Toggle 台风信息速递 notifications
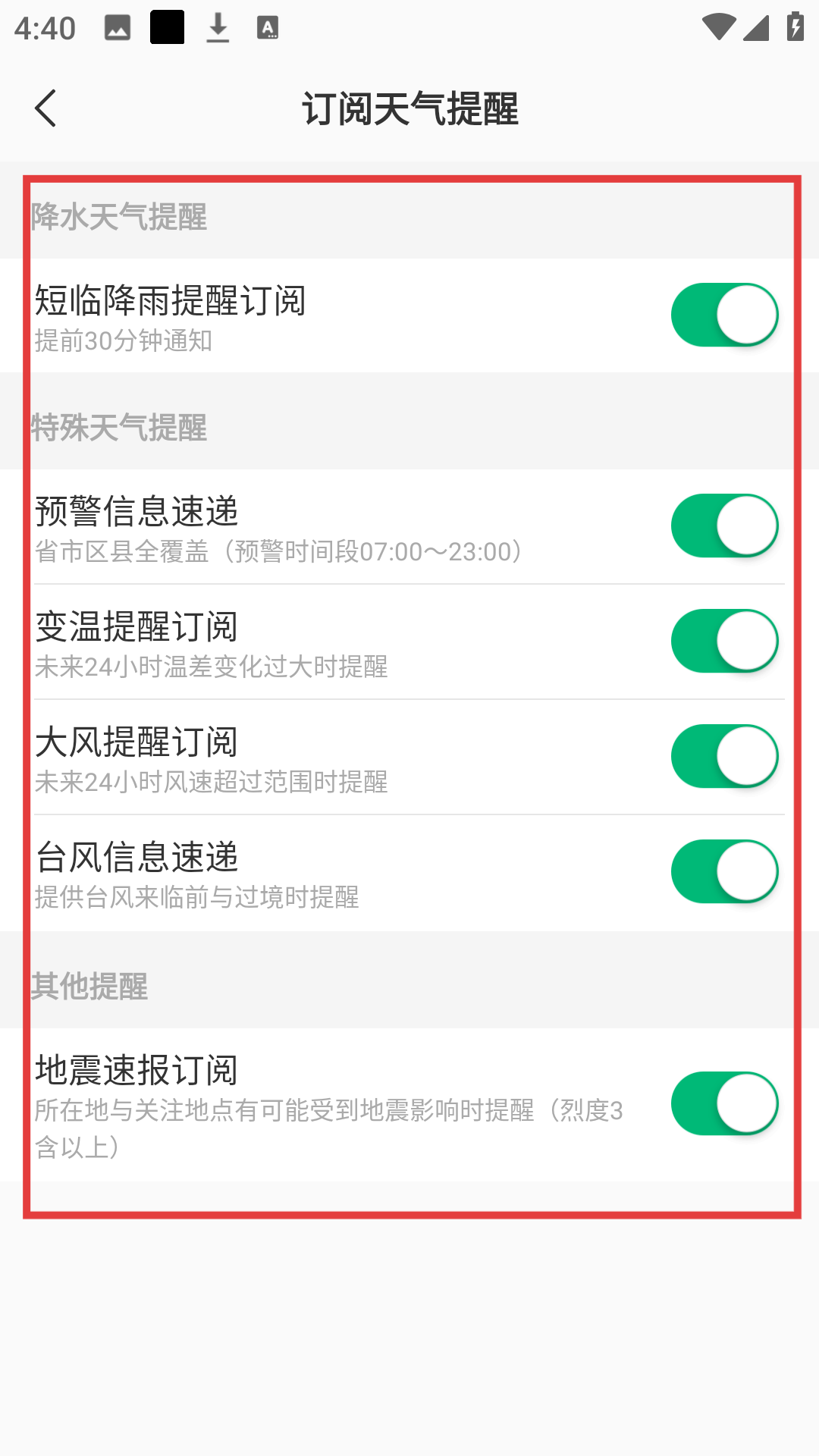Viewport: 819px width, 1456px height. tap(724, 871)
